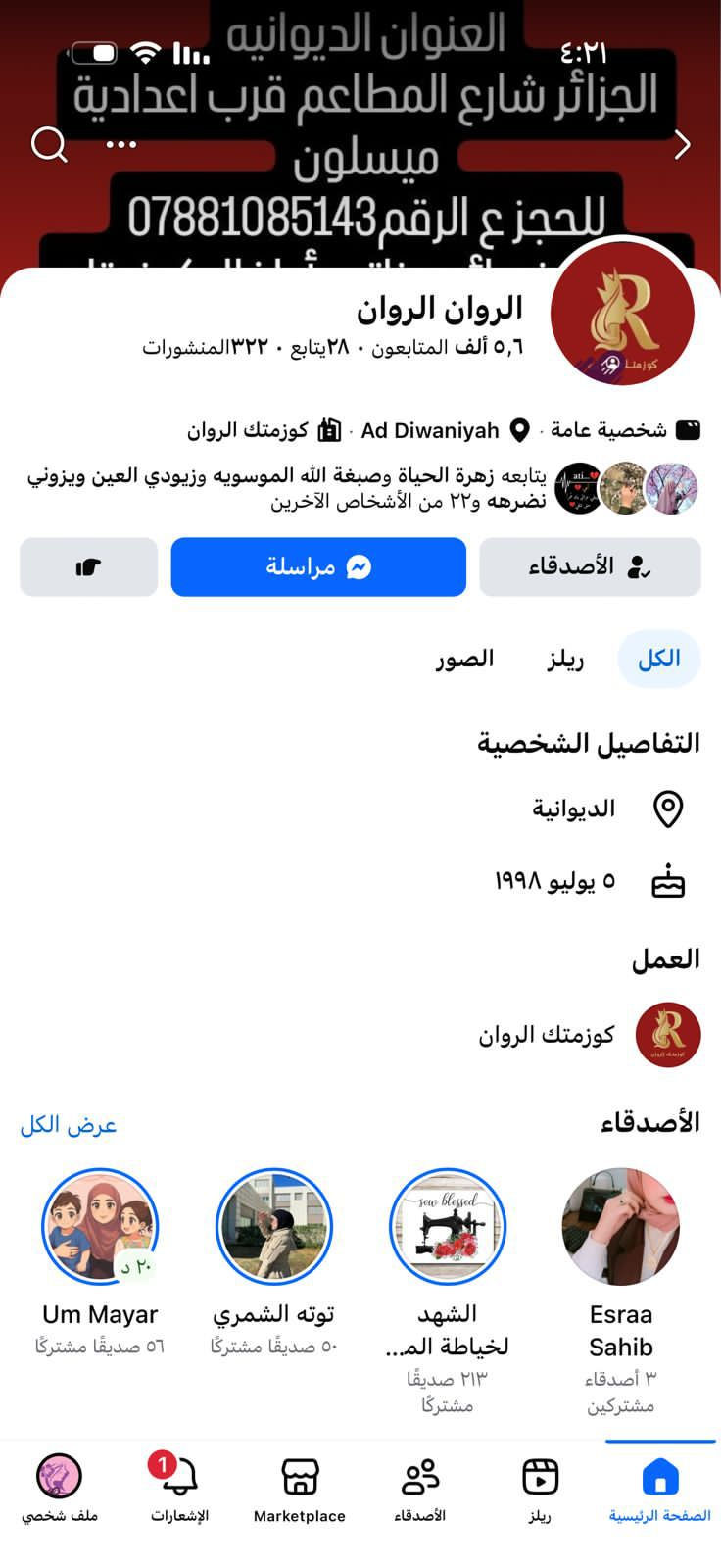
Task: Open the three-dot more options menu
Action: pyautogui.click(x=121, y=145)
